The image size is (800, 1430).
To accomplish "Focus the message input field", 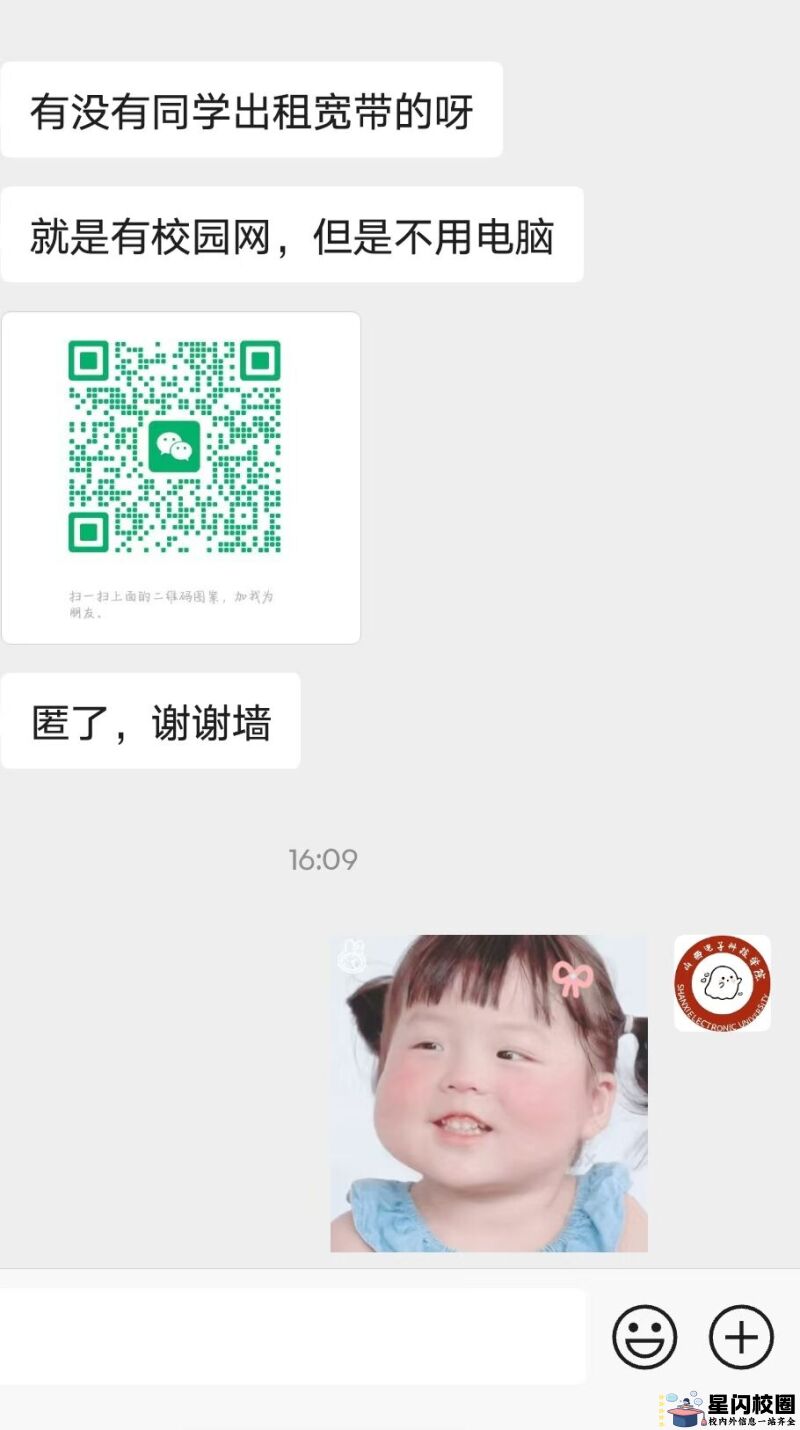I will click(292, 1336).
